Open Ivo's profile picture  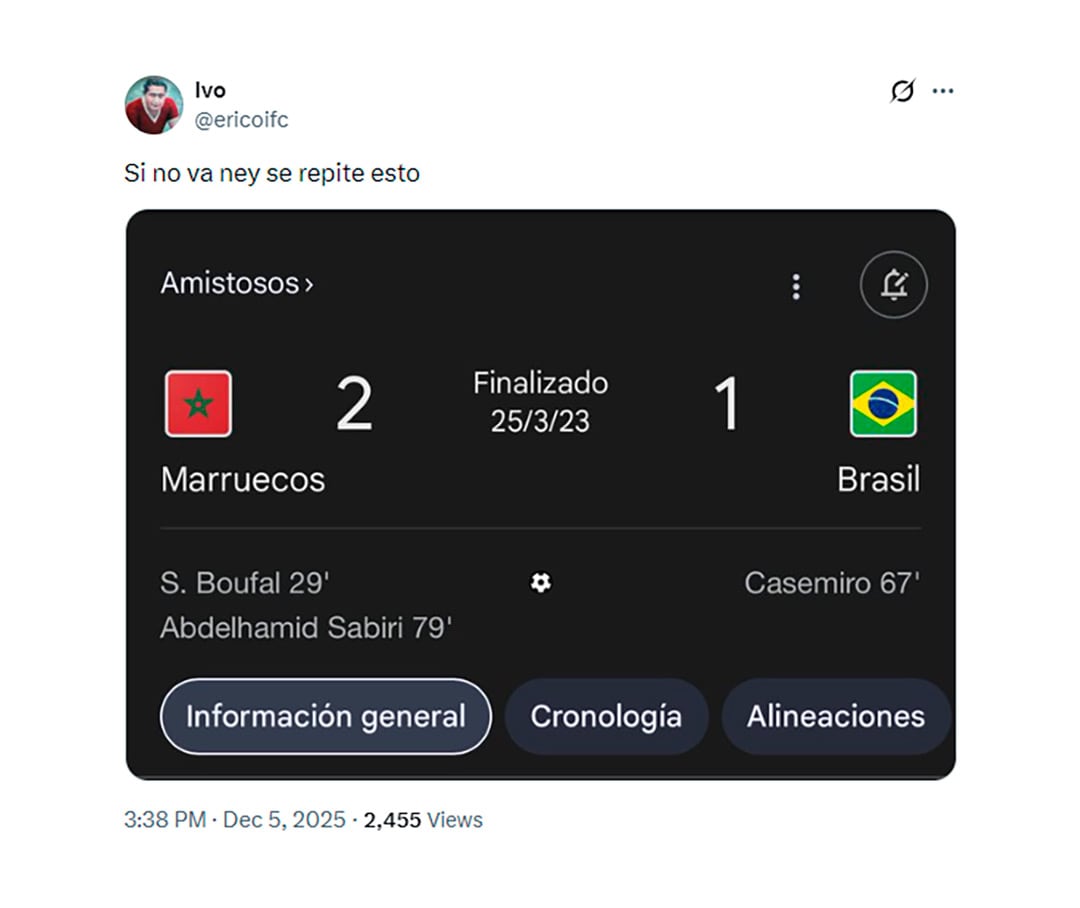point(153,105)
